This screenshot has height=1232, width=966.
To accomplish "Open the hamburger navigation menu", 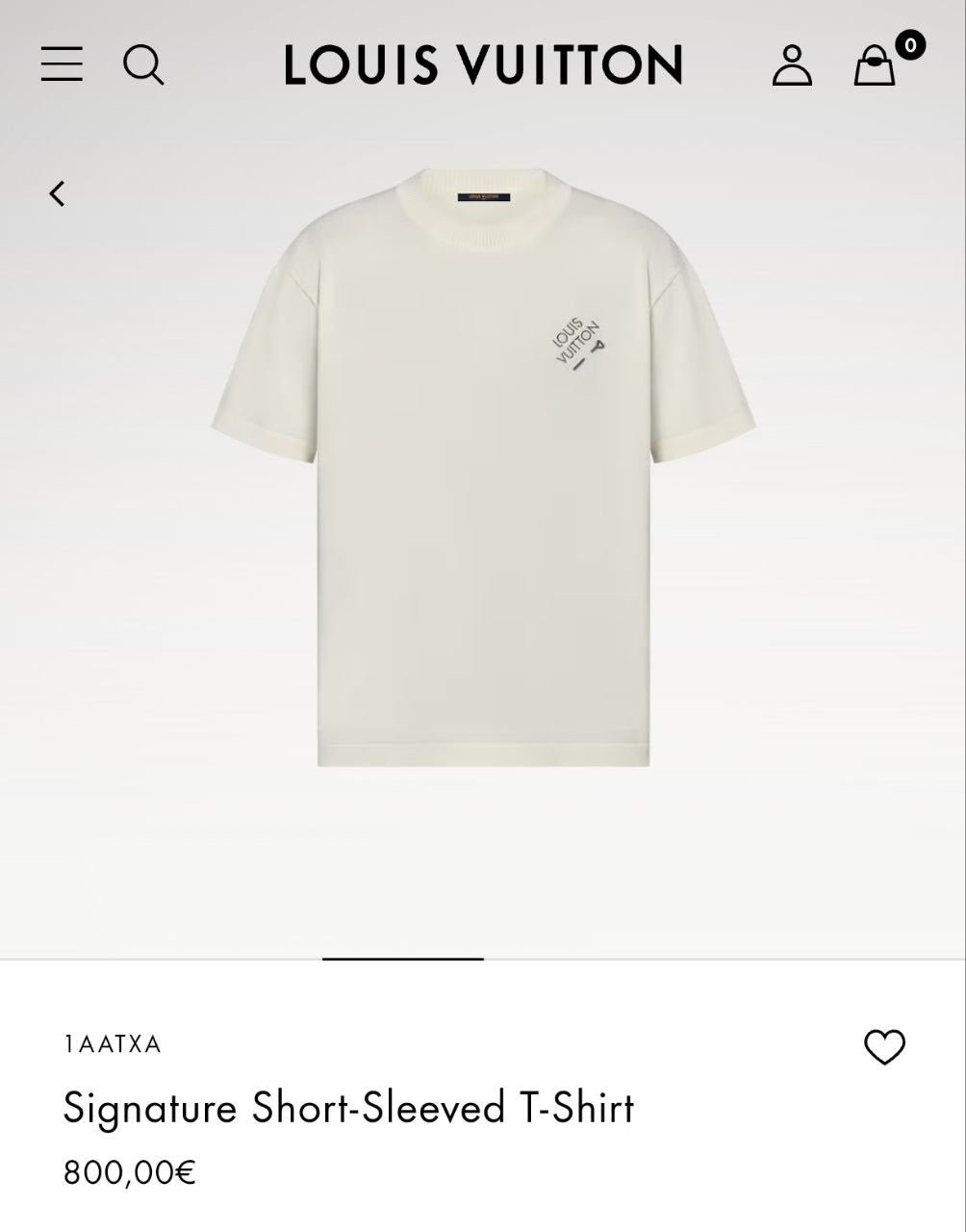I will pos(62,64).
